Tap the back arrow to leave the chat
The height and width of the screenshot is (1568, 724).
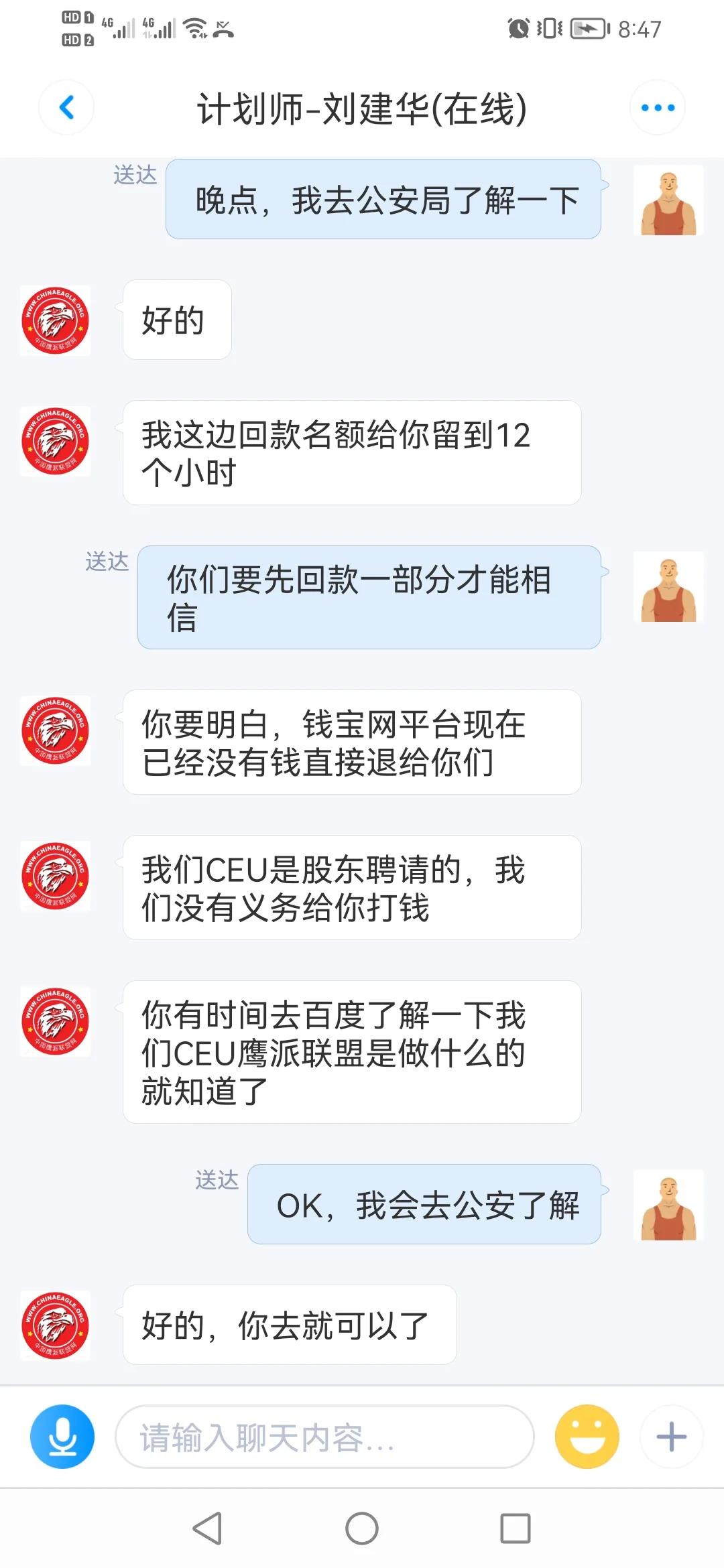pyautogui.click(x=65, y=107)
